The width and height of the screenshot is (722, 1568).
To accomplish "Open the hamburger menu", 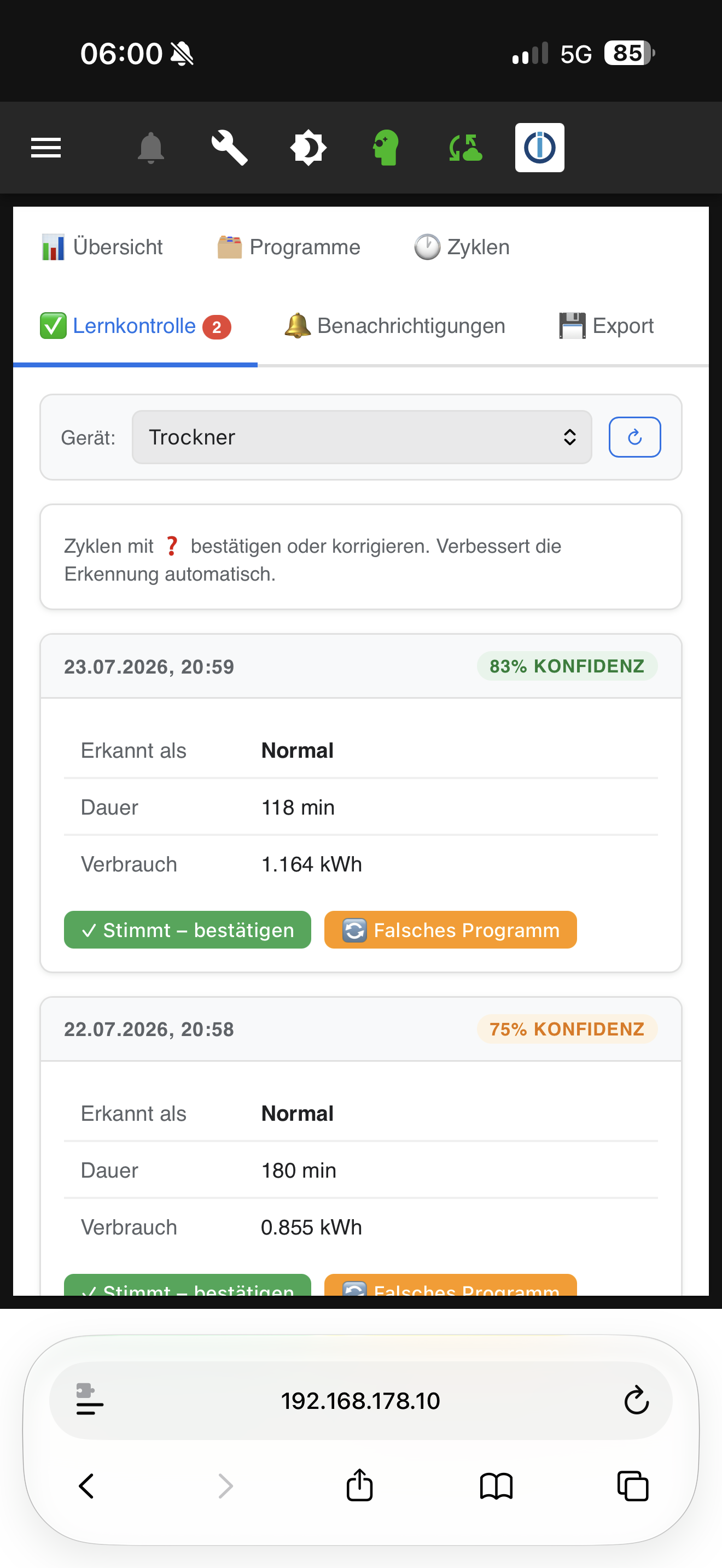I will (x=45, y=148).
